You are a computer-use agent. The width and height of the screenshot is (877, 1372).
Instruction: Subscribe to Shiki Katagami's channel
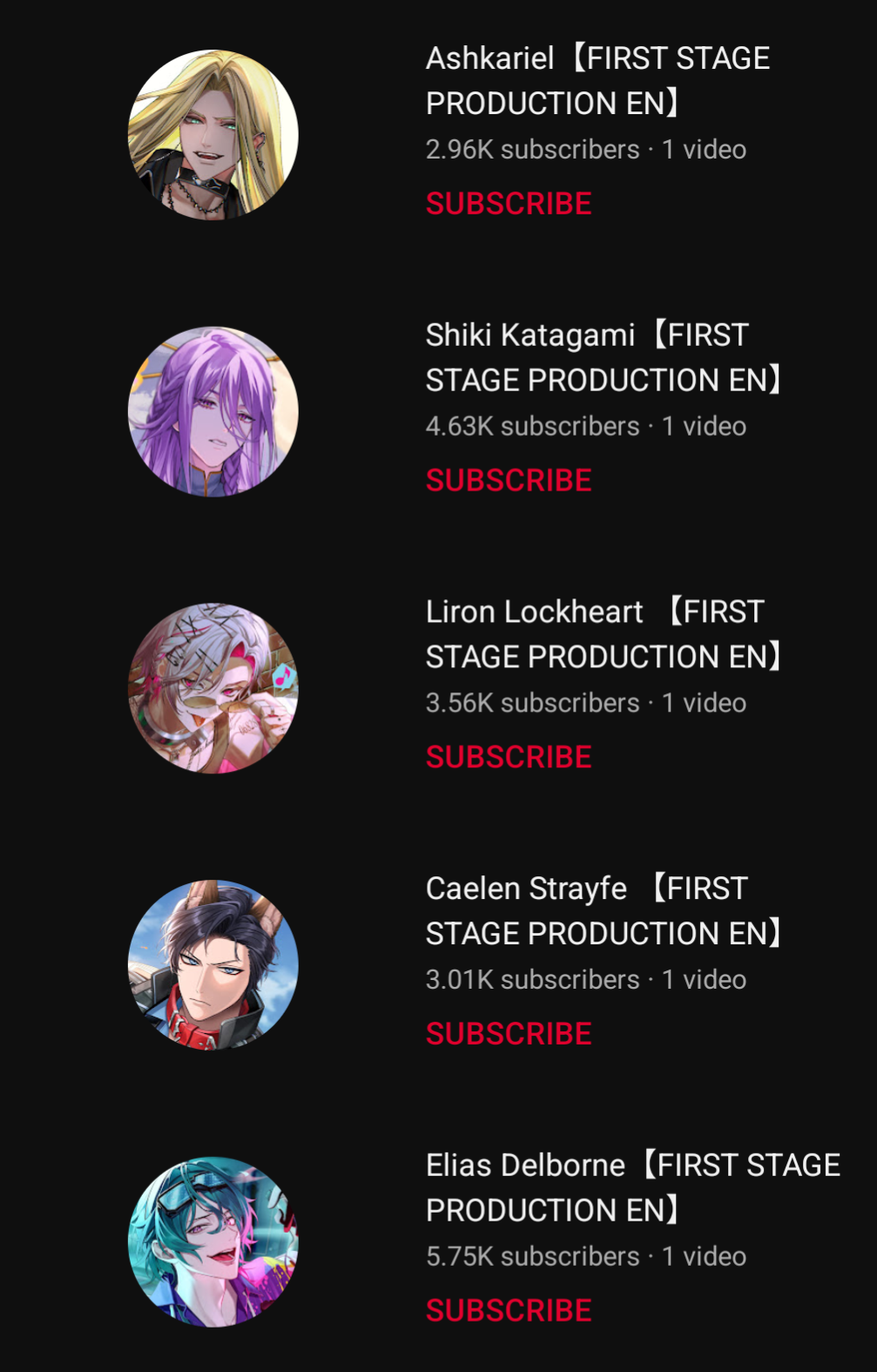[x=509, y=481]
